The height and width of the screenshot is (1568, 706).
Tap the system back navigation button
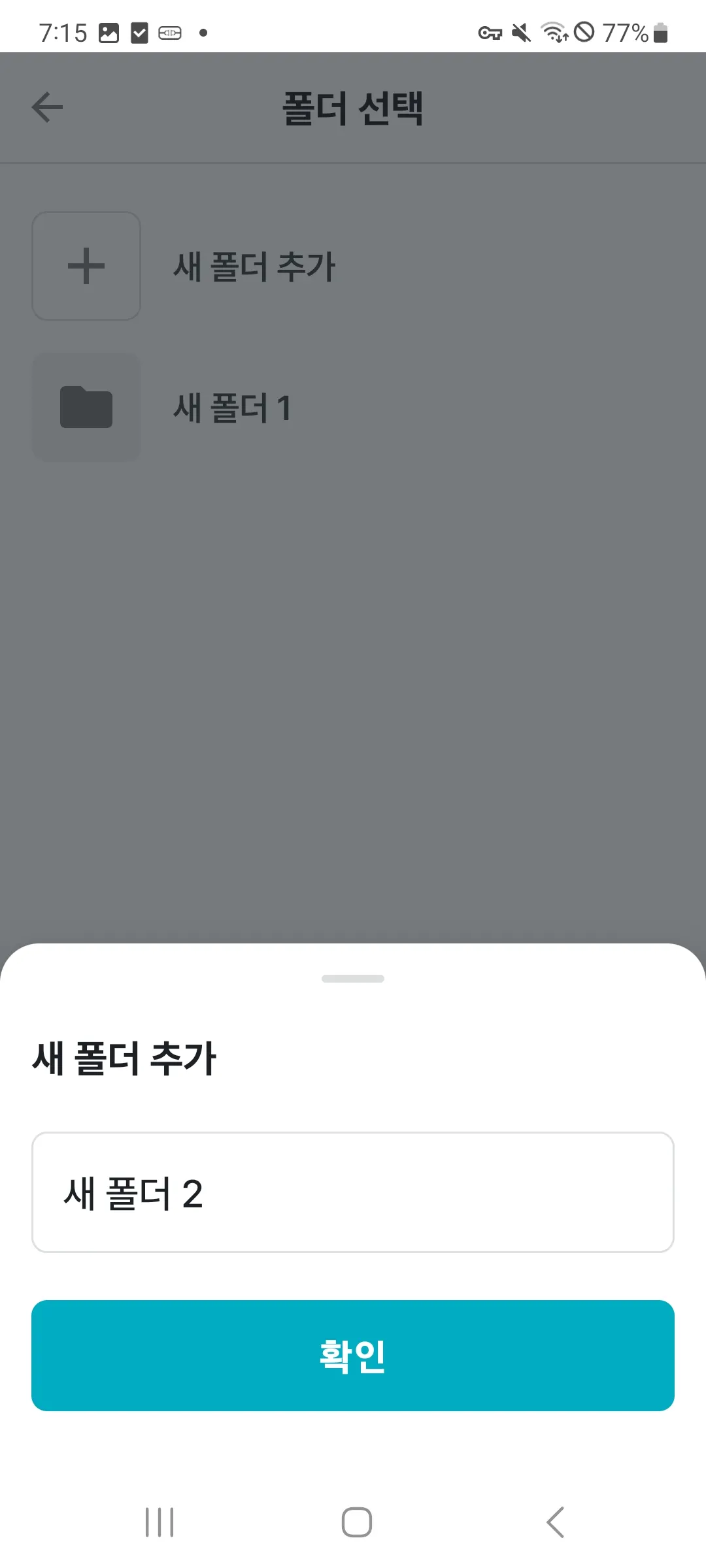[555, 1522]
